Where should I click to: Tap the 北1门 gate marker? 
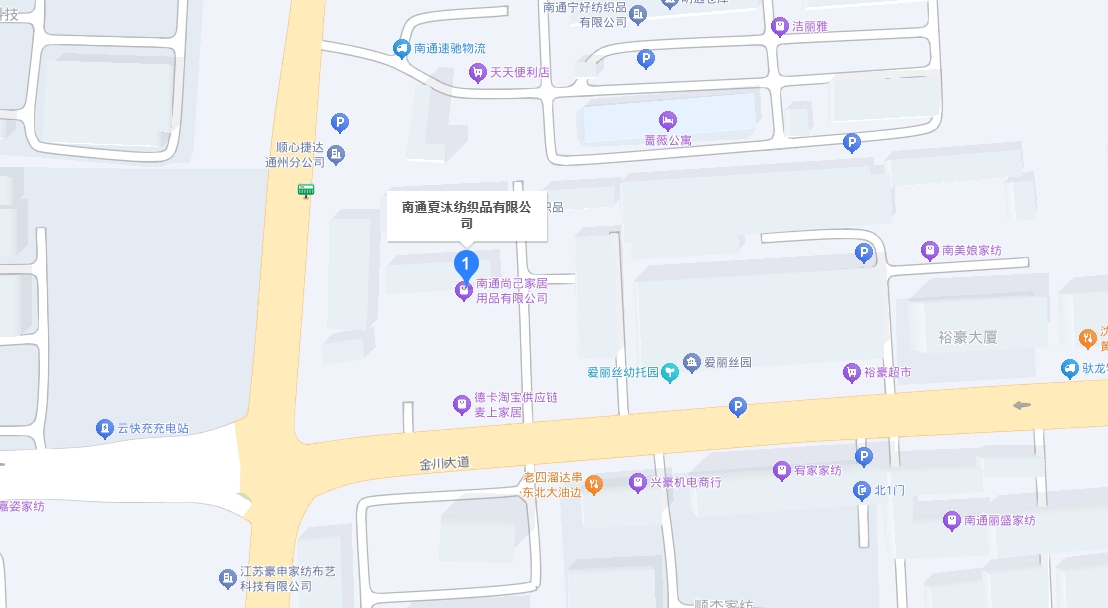[862, 490]
